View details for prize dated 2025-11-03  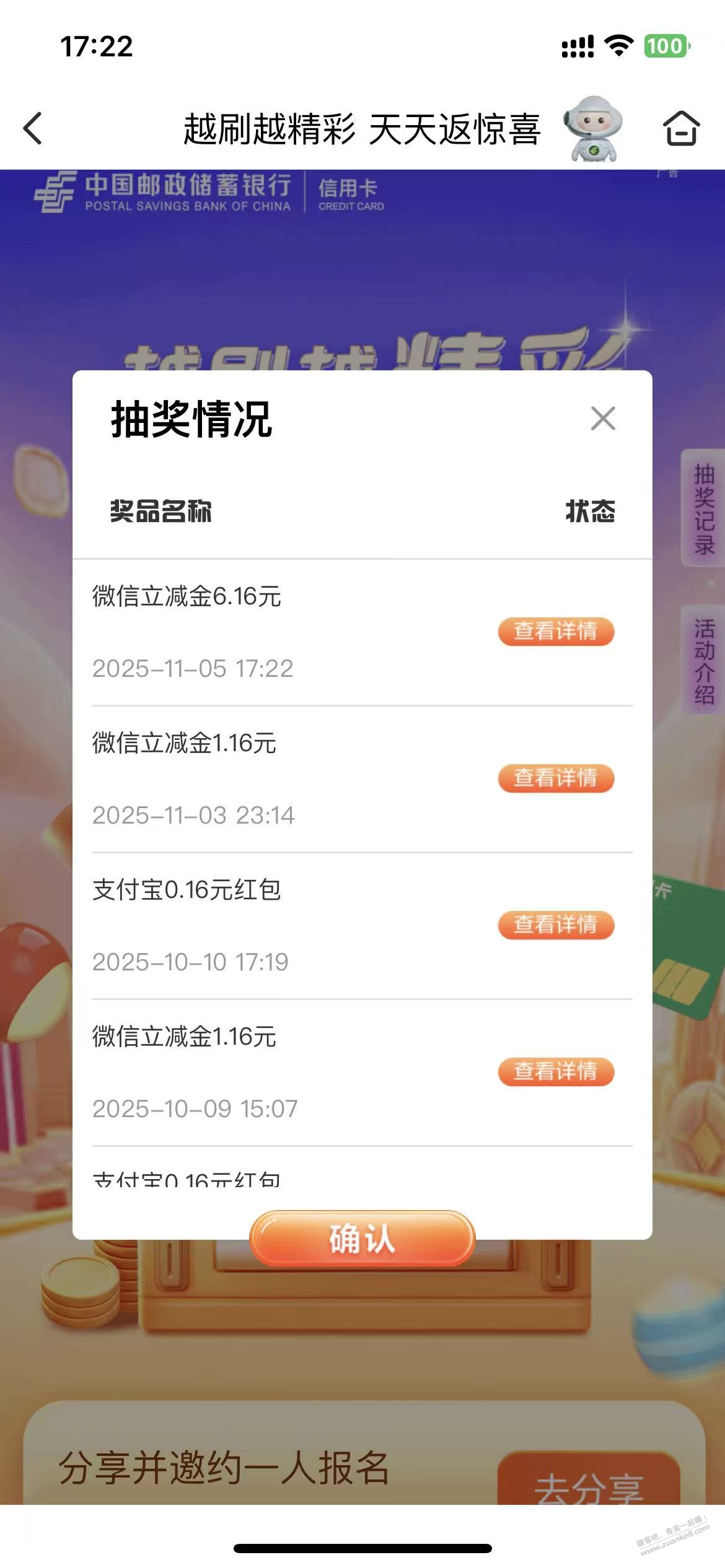556,778
